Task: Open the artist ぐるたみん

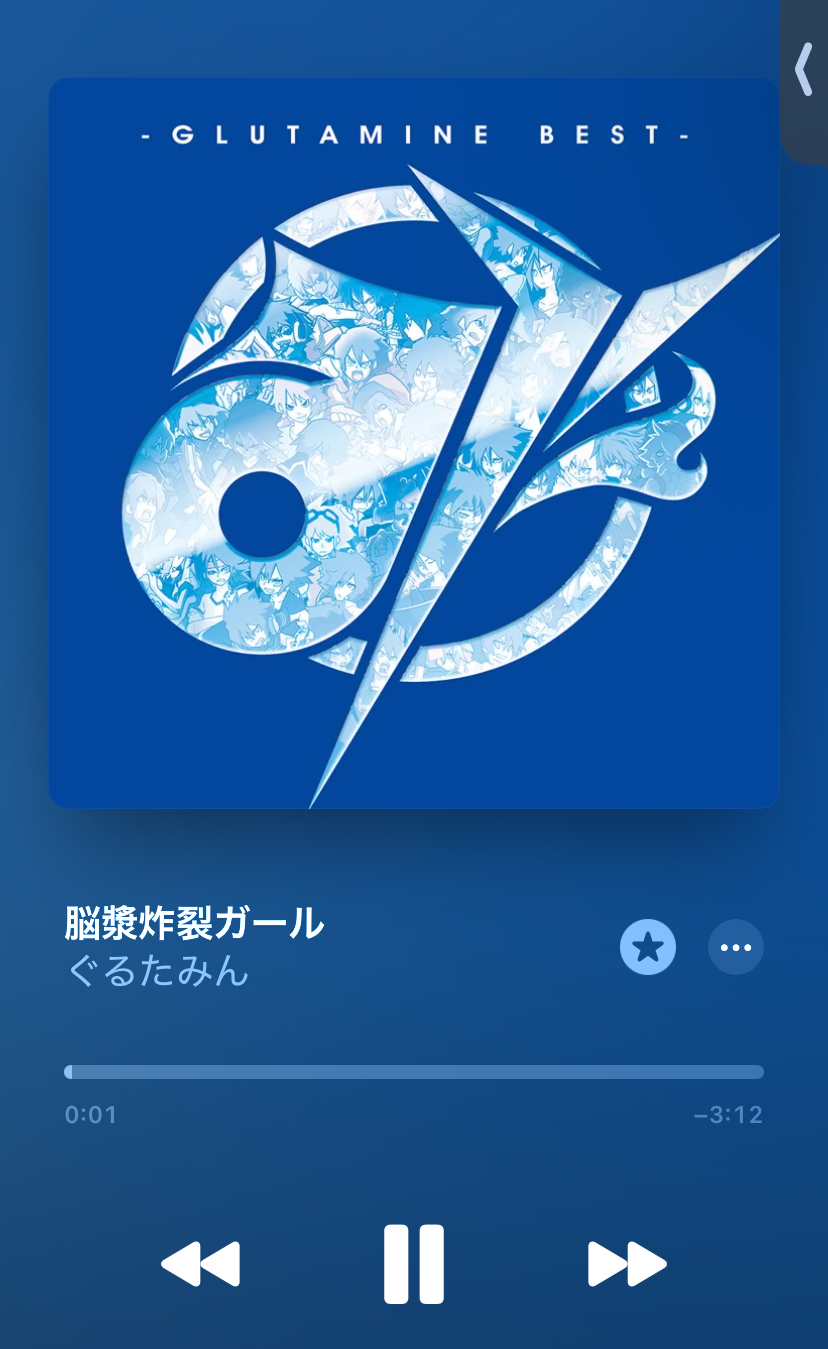Action: 158,971
